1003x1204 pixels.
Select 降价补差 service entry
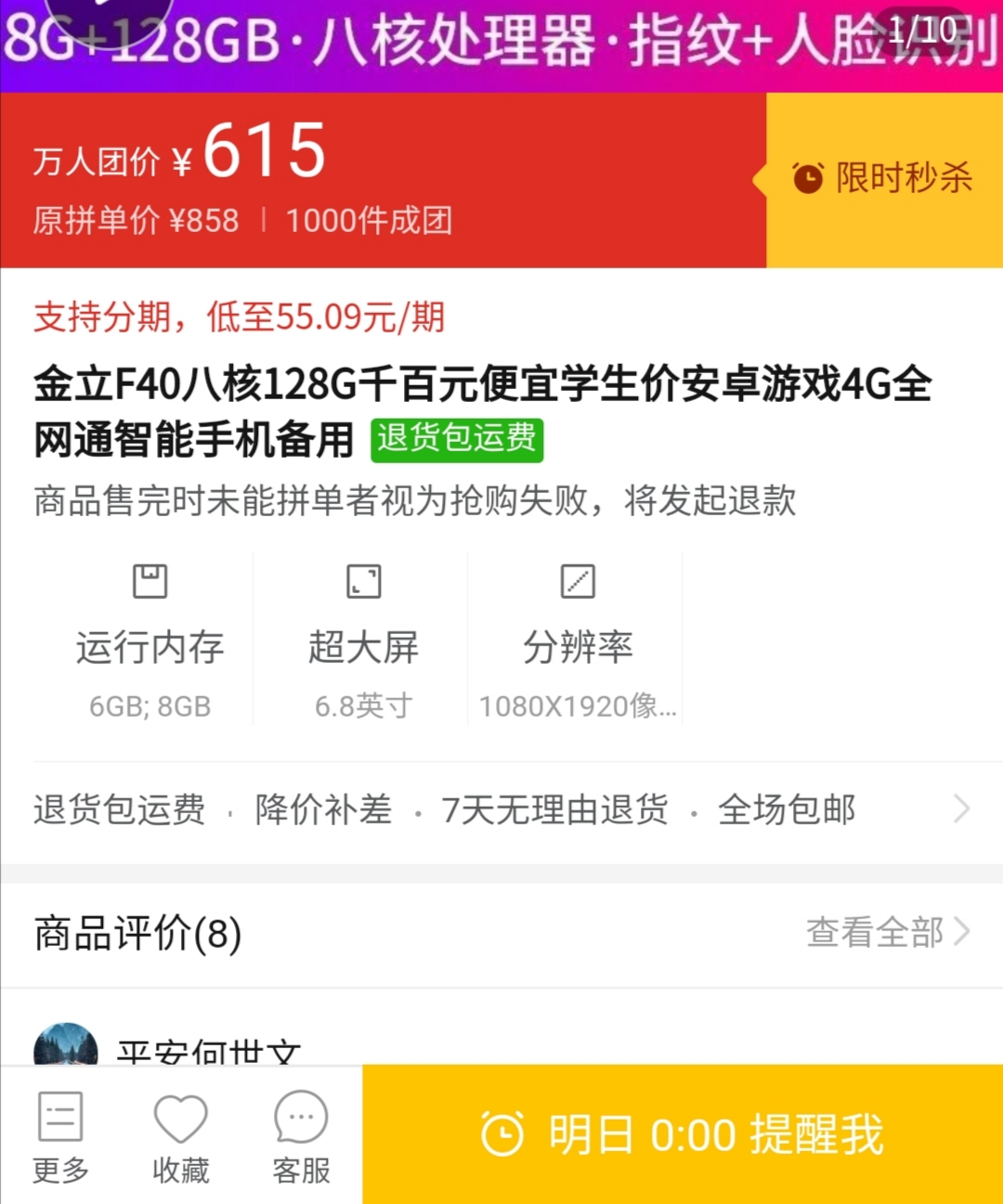[322, 809]
